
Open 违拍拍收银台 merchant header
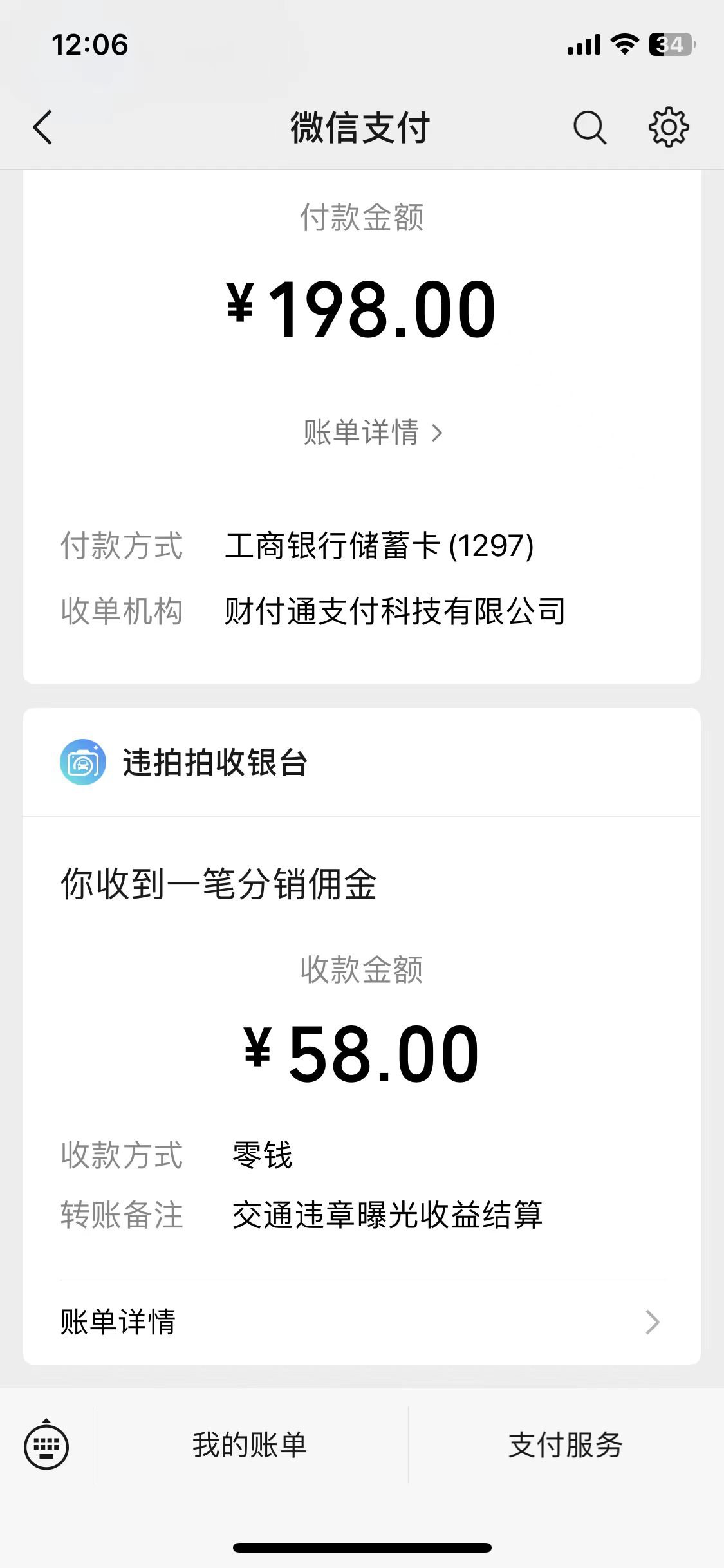coord(362,763)
